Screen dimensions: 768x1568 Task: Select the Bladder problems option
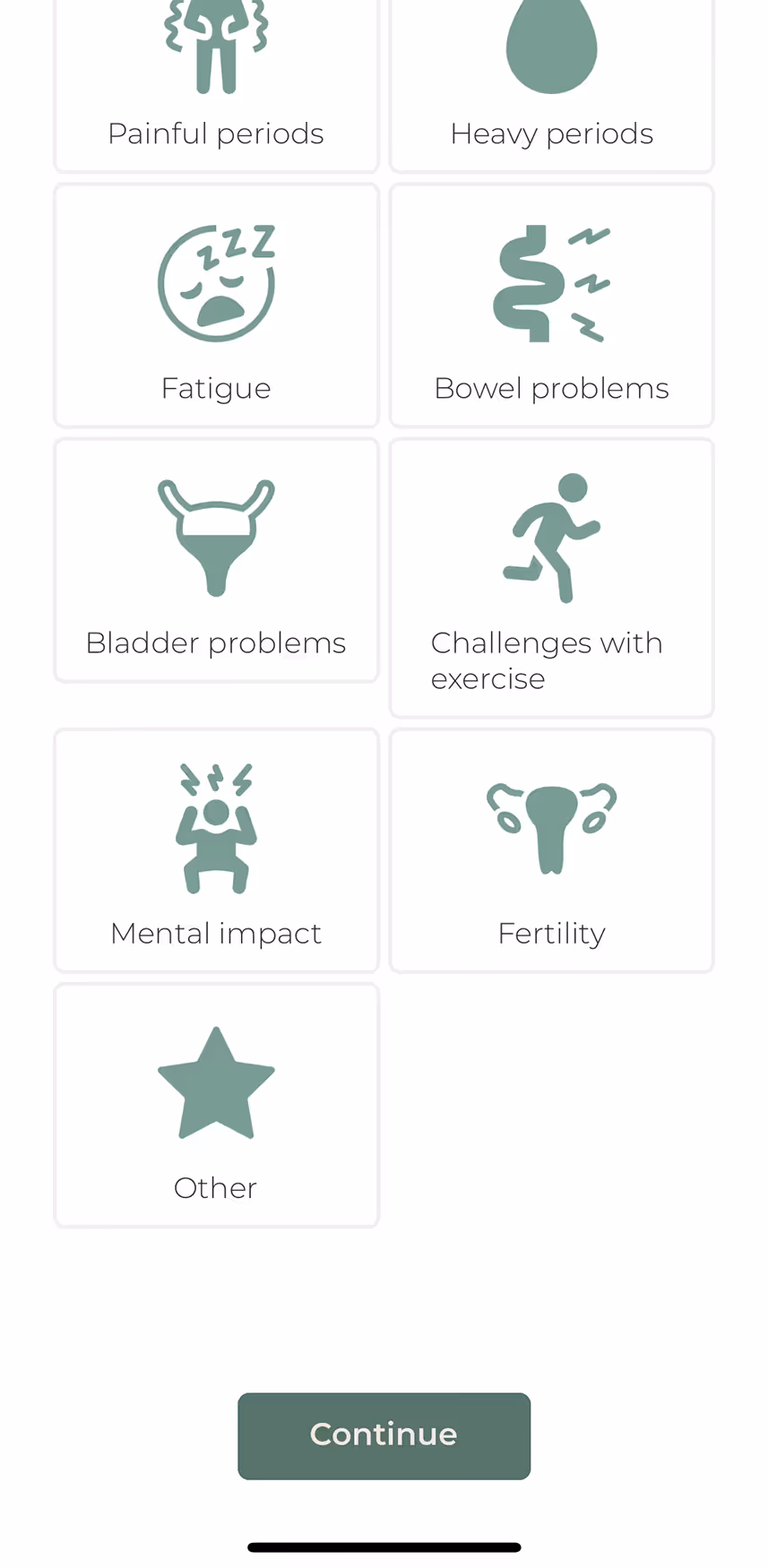pos(215,560)
